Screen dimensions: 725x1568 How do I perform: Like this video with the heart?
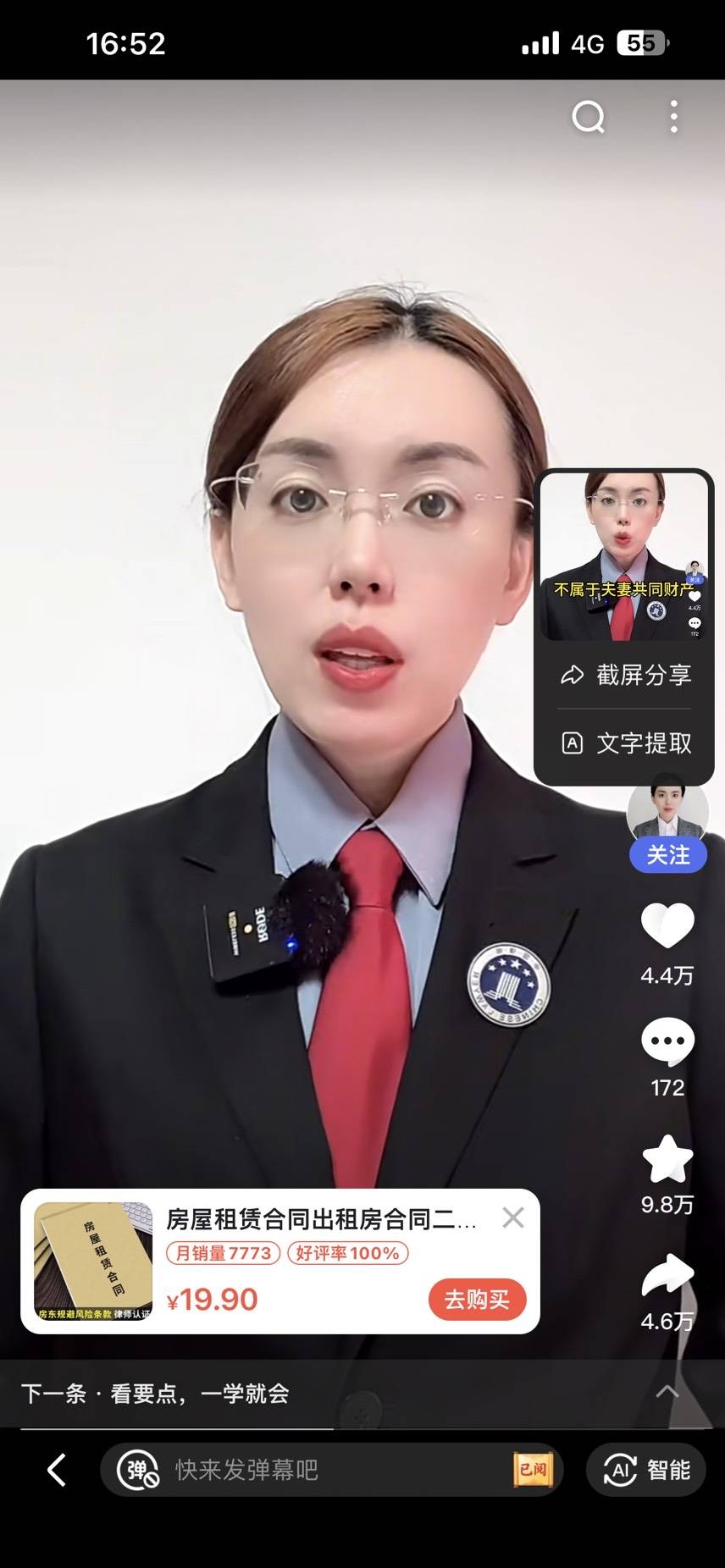pyautogui.click(x=667, y=925)
